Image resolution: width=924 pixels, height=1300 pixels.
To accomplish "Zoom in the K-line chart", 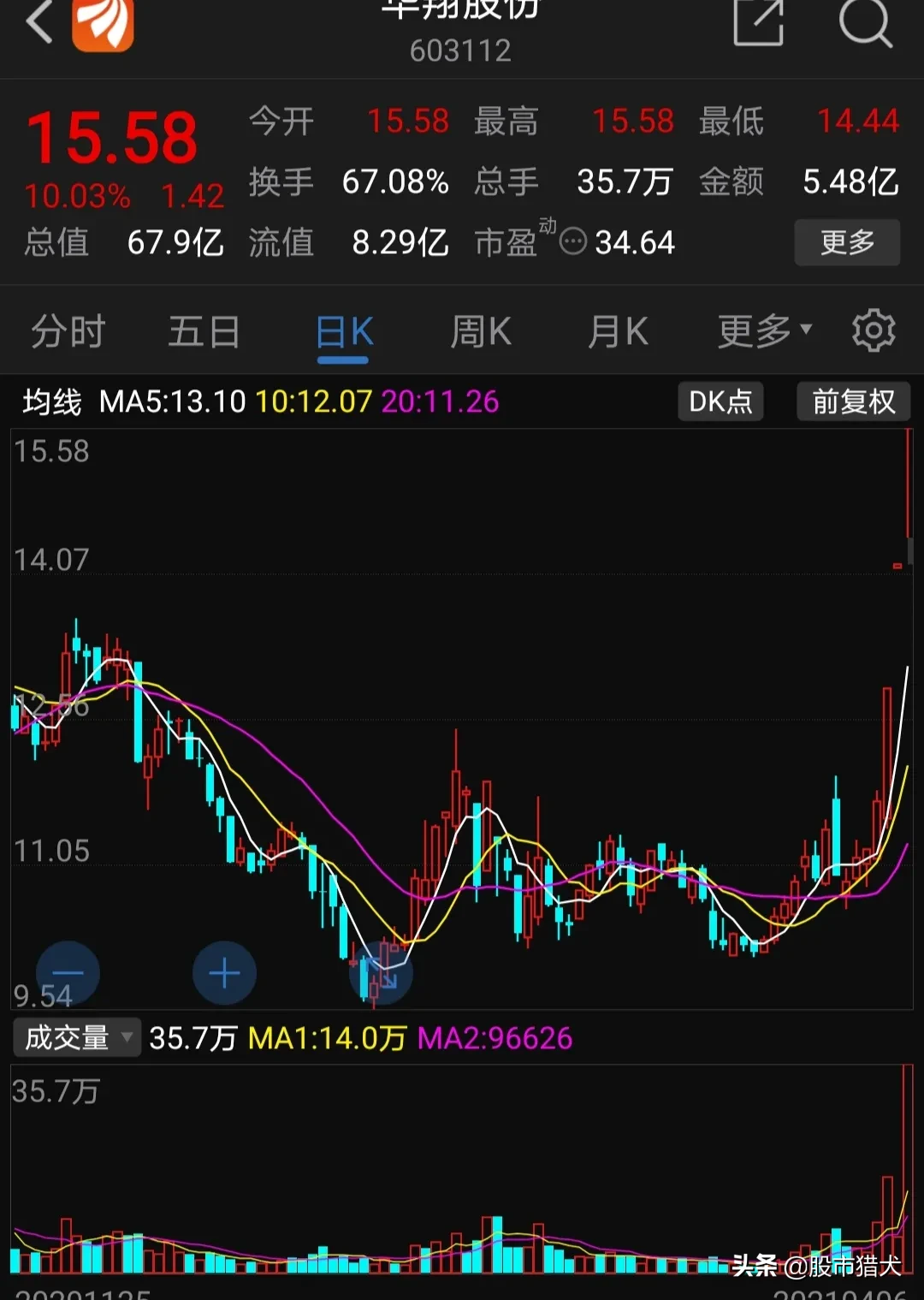I will coord(224,973).
